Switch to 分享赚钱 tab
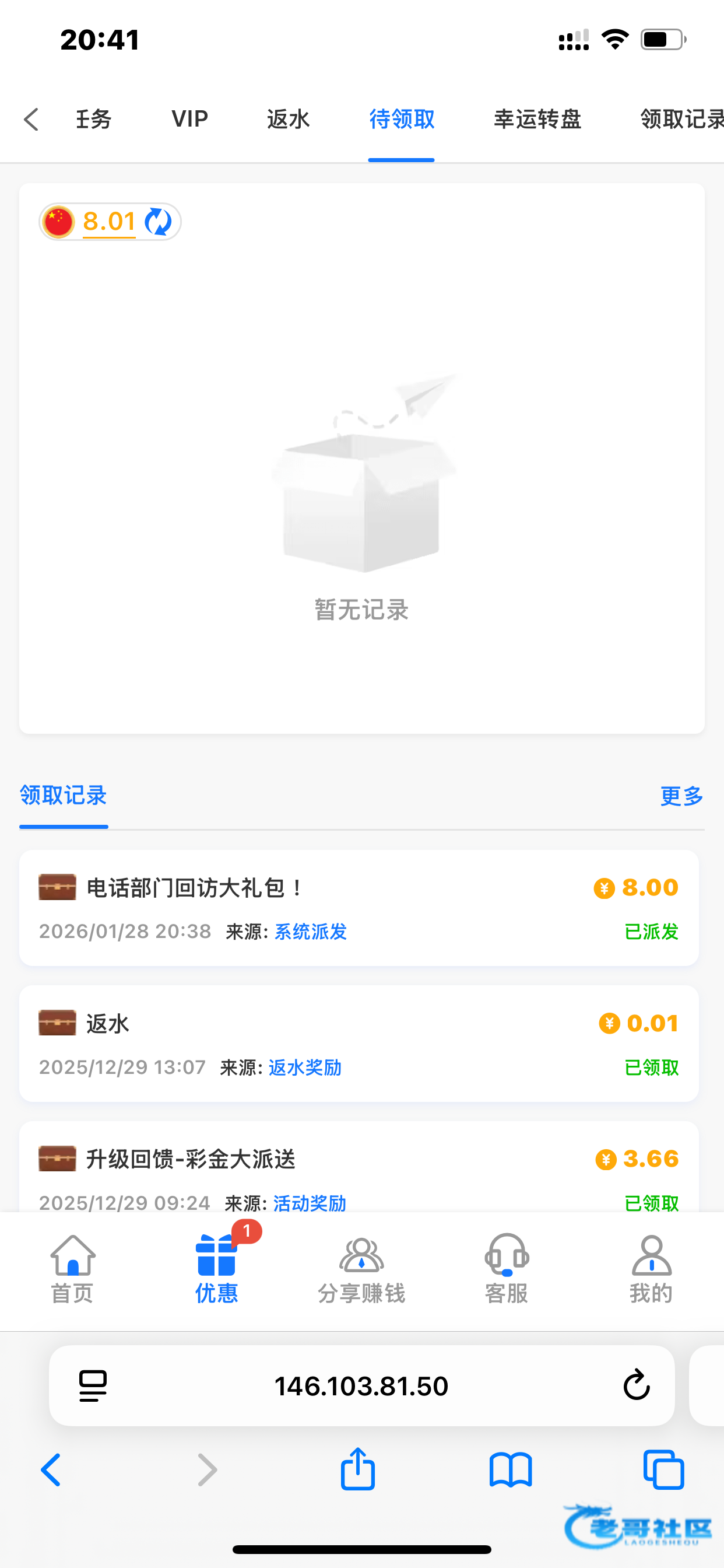 361,1269
